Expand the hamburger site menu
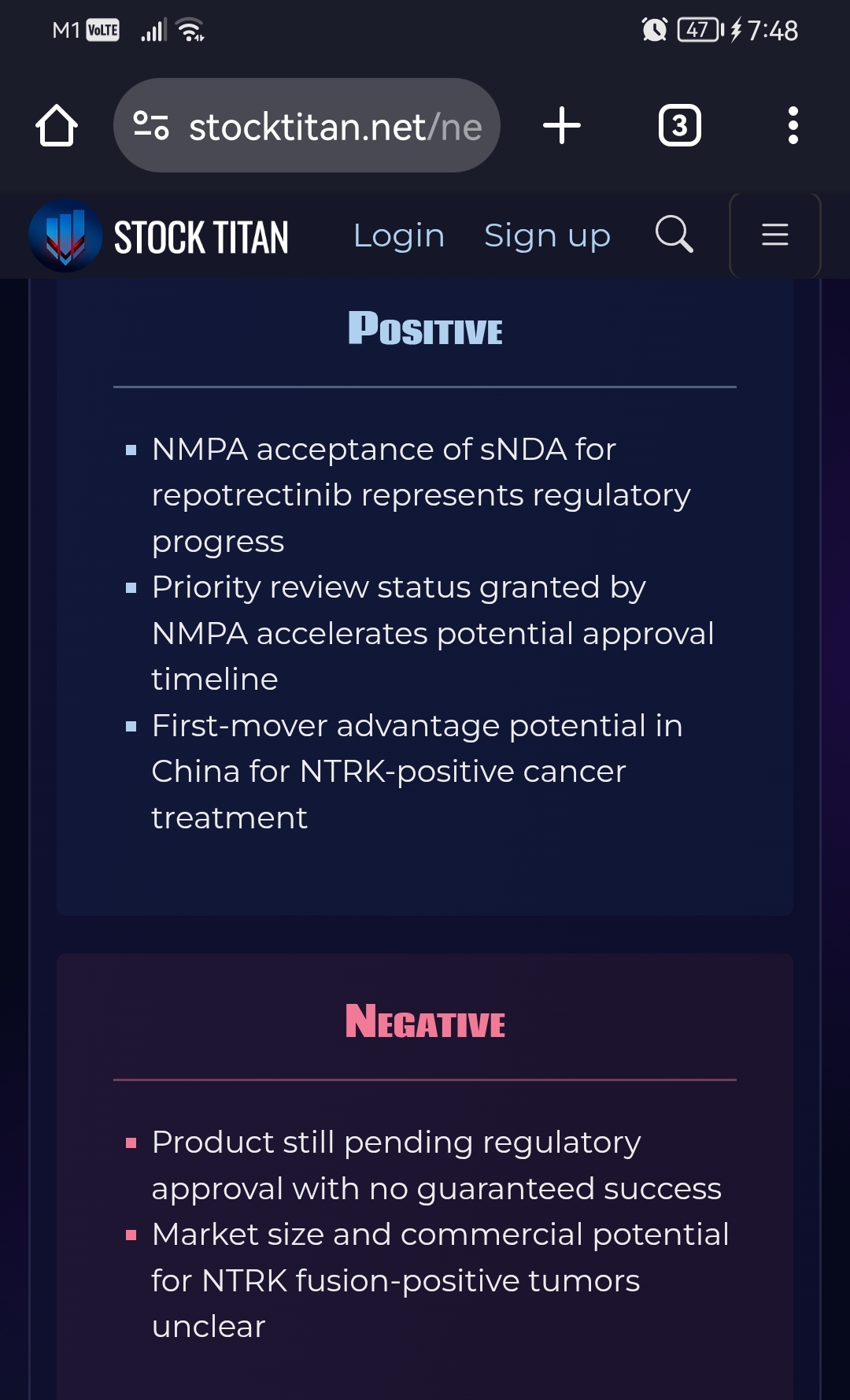Screen dimensions: 850x1400 [x=774, y=235]
